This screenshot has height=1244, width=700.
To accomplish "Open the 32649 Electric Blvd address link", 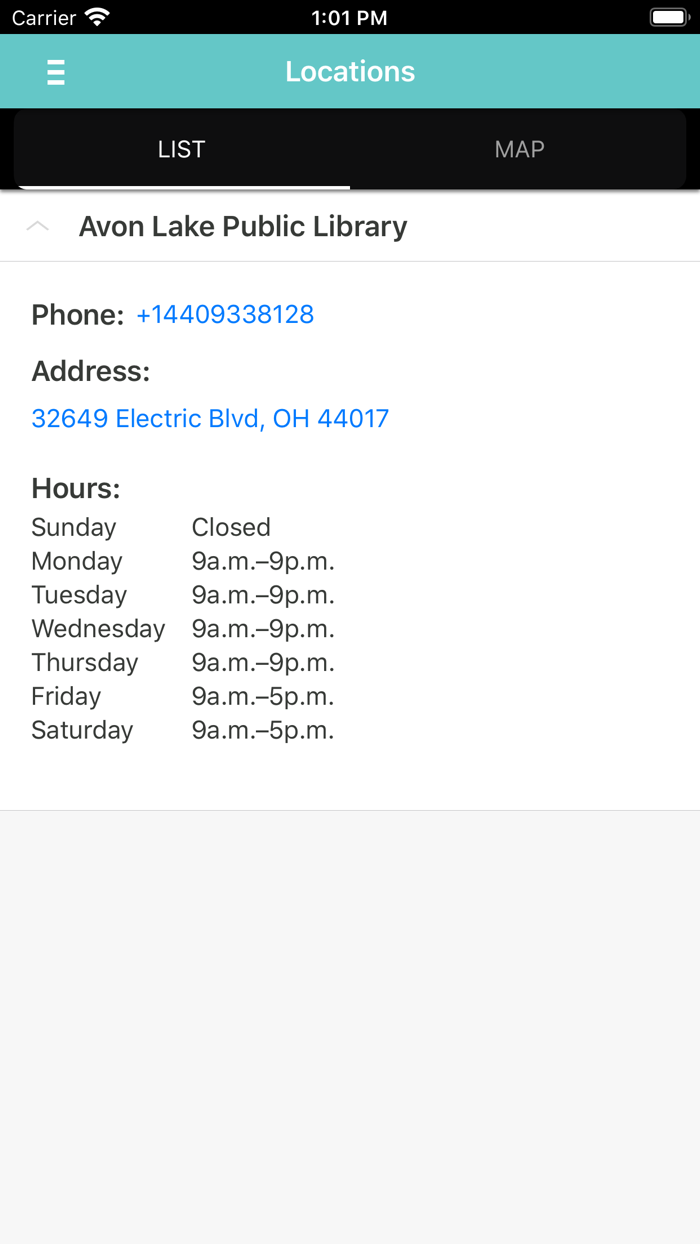I will tap(210, 418).
